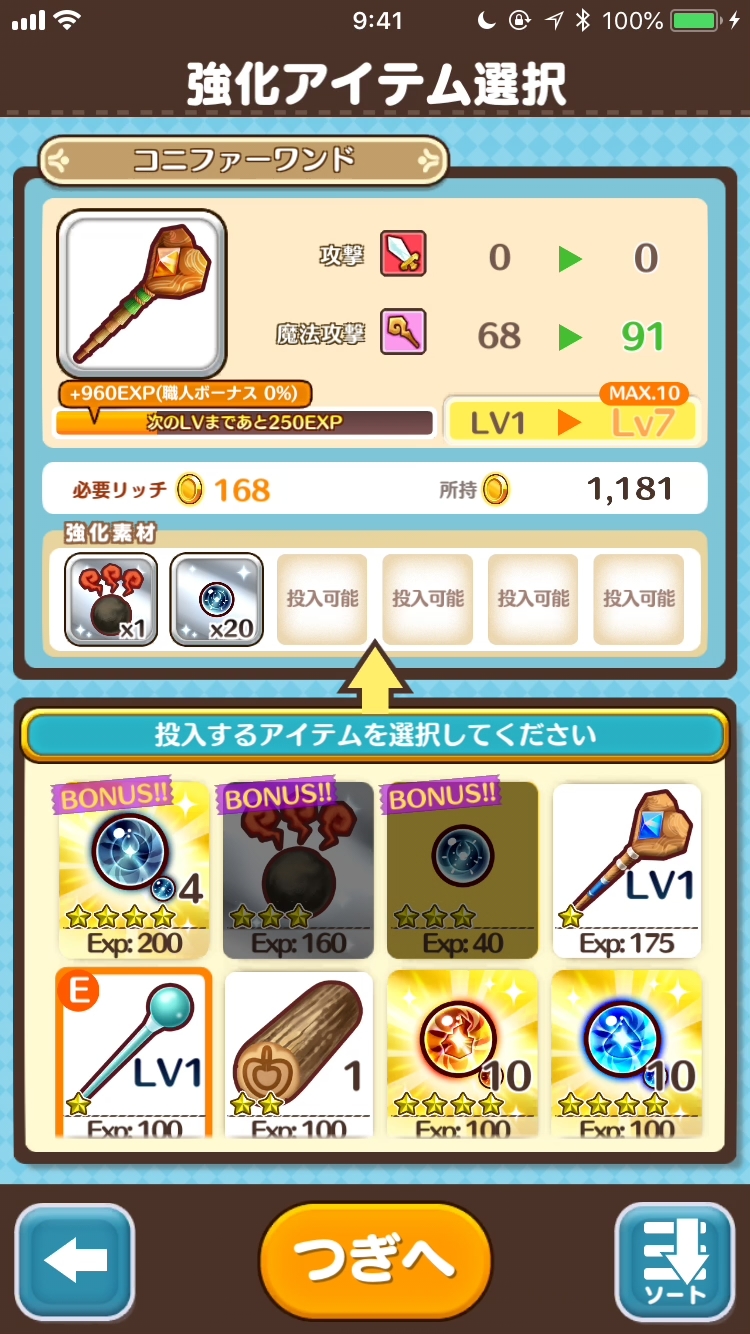Image resolution: width=750 pixels, height=1334 pixels.
Task: Select the wooden log material
Action: (x=298, y=1055)
